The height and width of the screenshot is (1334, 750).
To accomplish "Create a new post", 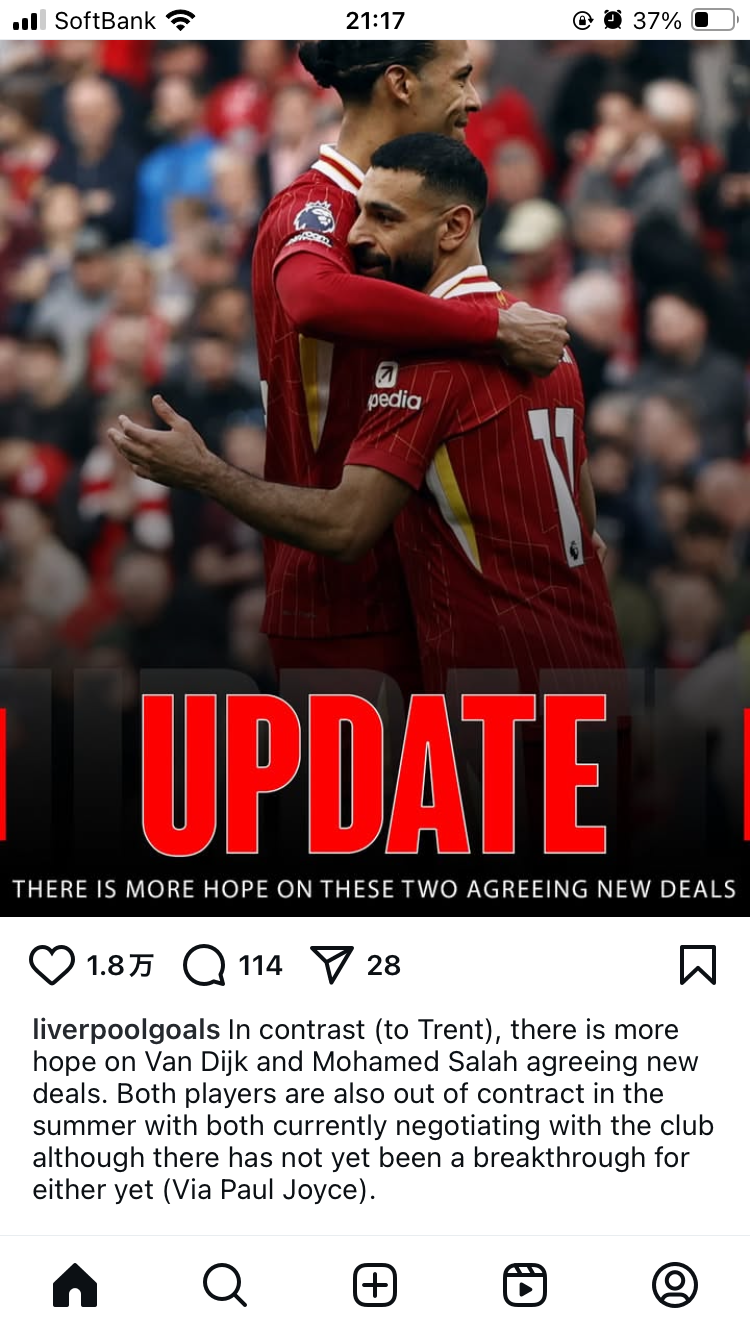I will point(375,1285).
